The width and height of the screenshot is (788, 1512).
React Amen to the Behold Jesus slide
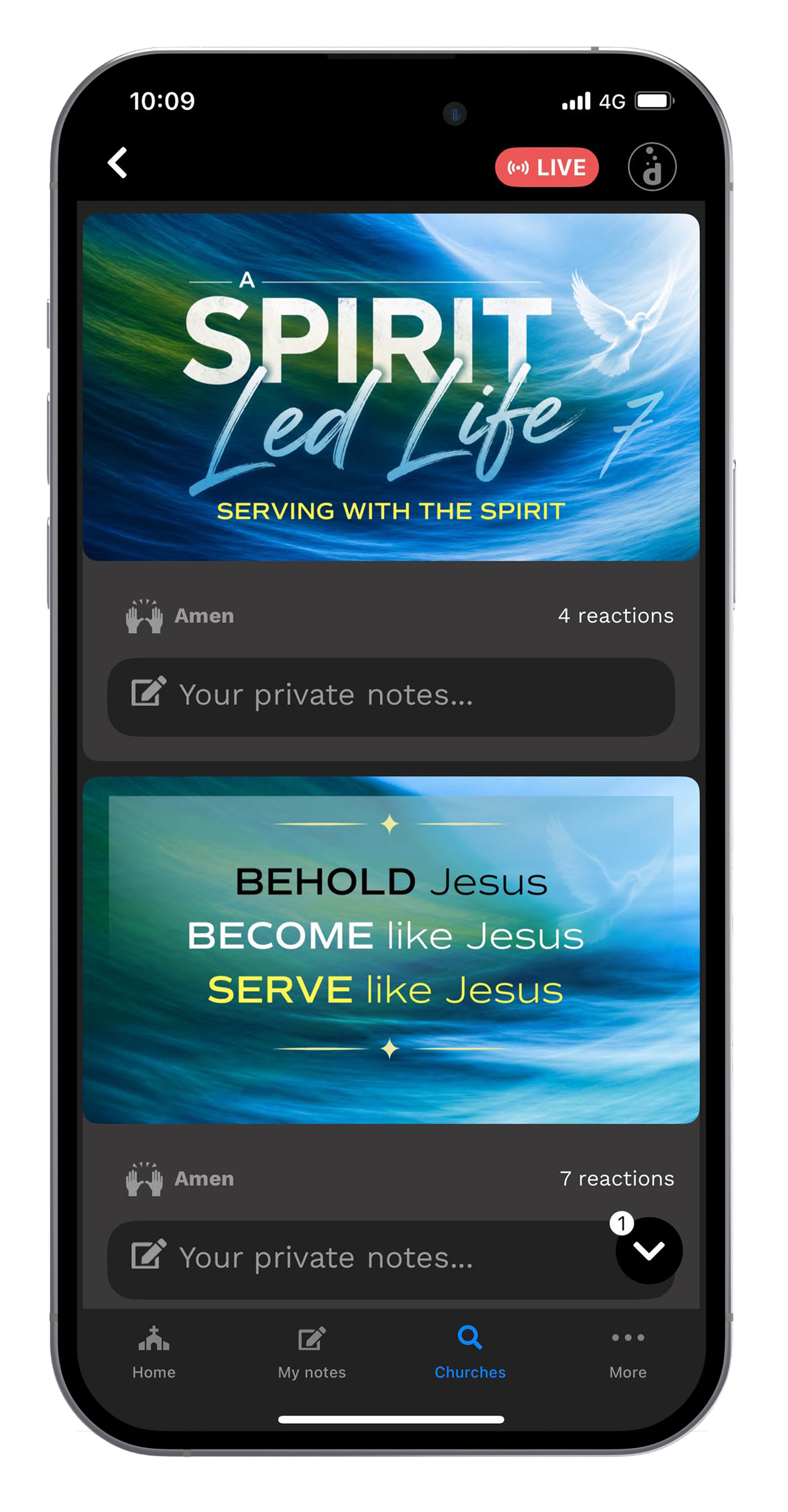180,1178
